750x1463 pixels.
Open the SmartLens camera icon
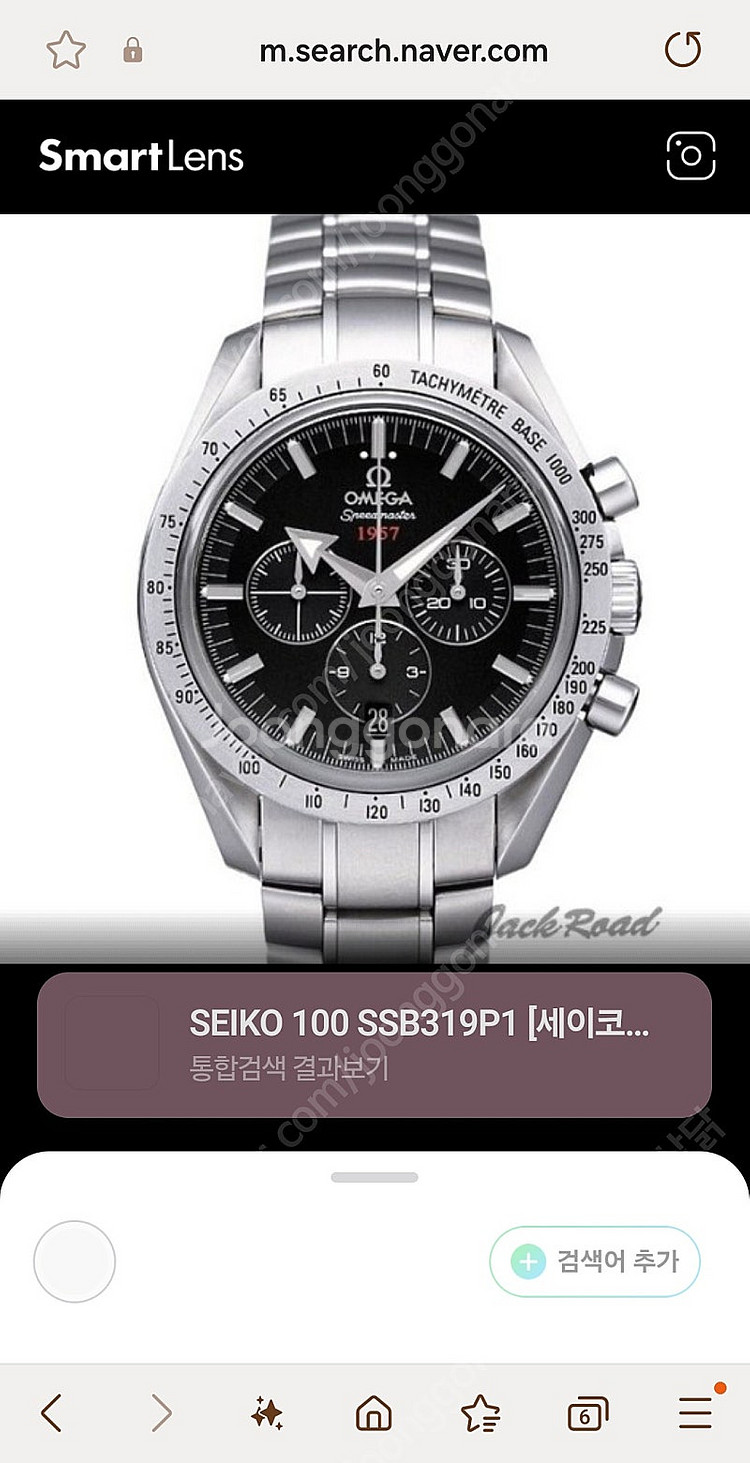coord(690,155)
